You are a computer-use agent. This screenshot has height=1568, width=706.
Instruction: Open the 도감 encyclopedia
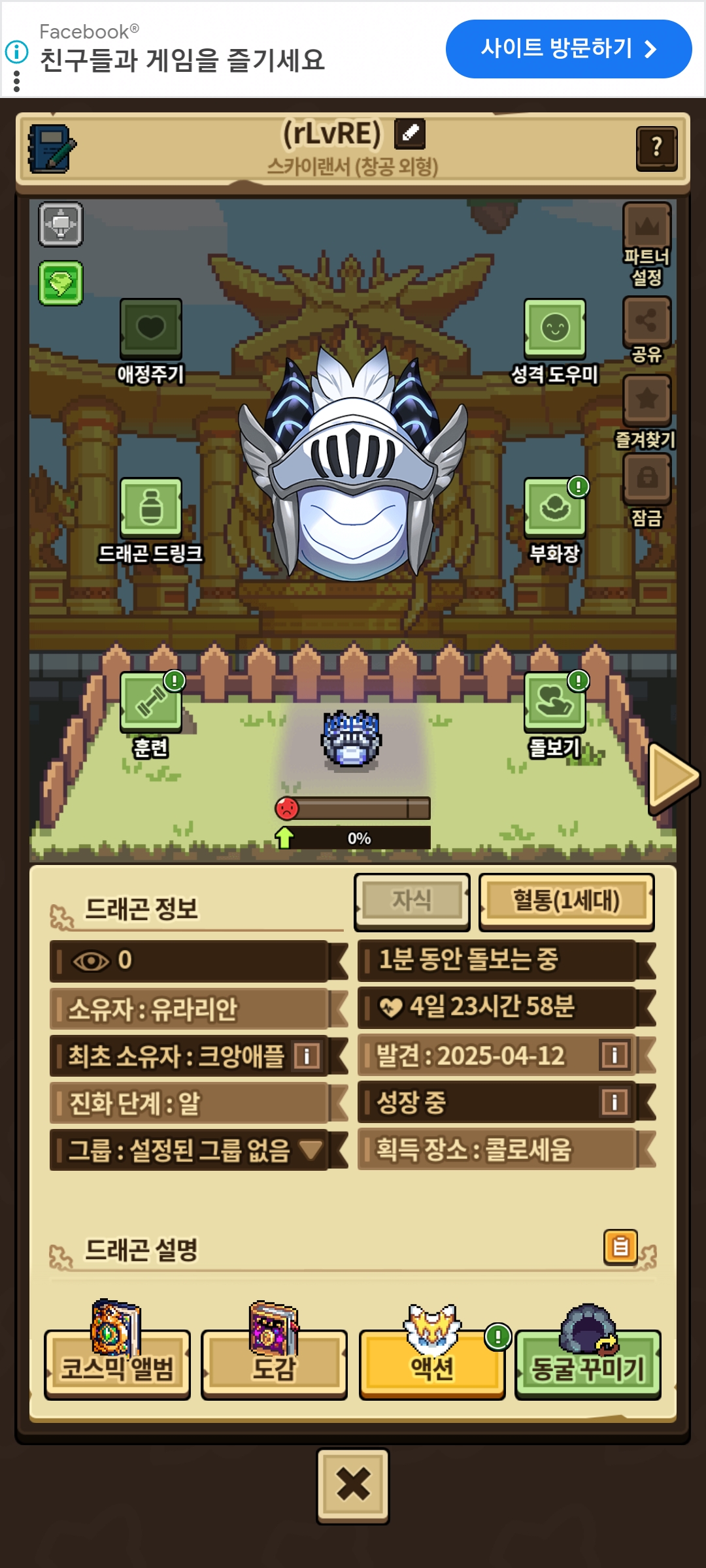pyautogui.click(x=275, y=1365)
